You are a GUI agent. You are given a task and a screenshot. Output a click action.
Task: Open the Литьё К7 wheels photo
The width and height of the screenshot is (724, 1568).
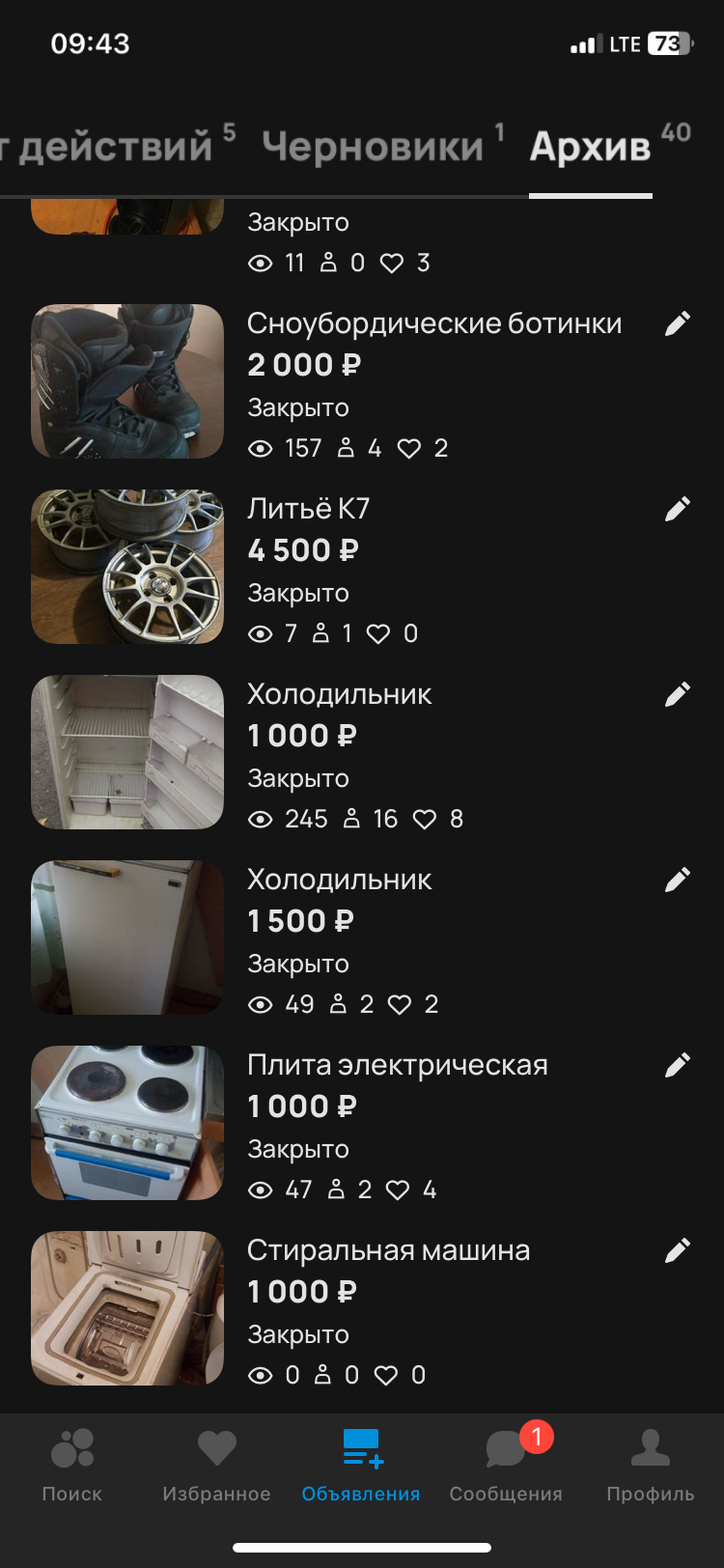pyautogui.click(x=127, y=567)
